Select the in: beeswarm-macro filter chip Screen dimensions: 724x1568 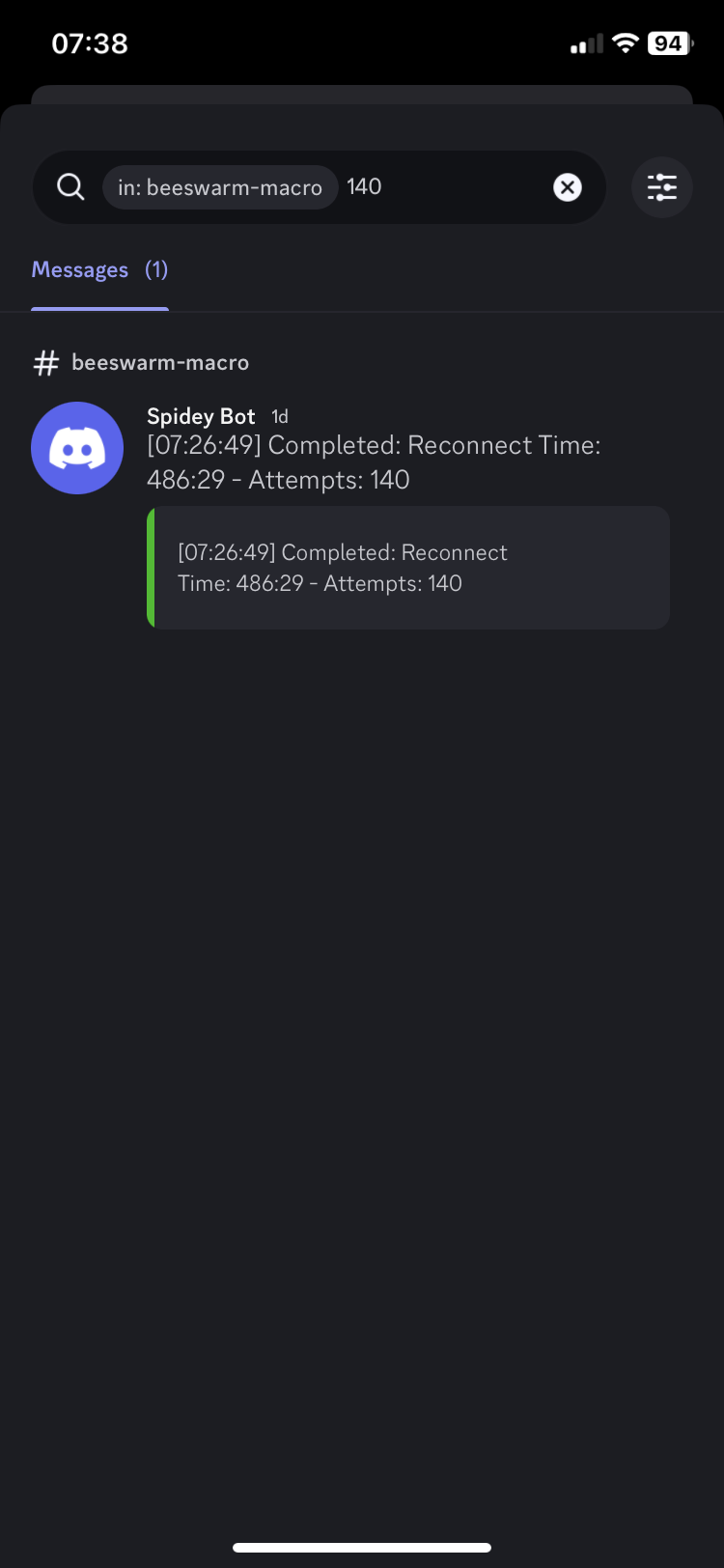coord(220,187)
